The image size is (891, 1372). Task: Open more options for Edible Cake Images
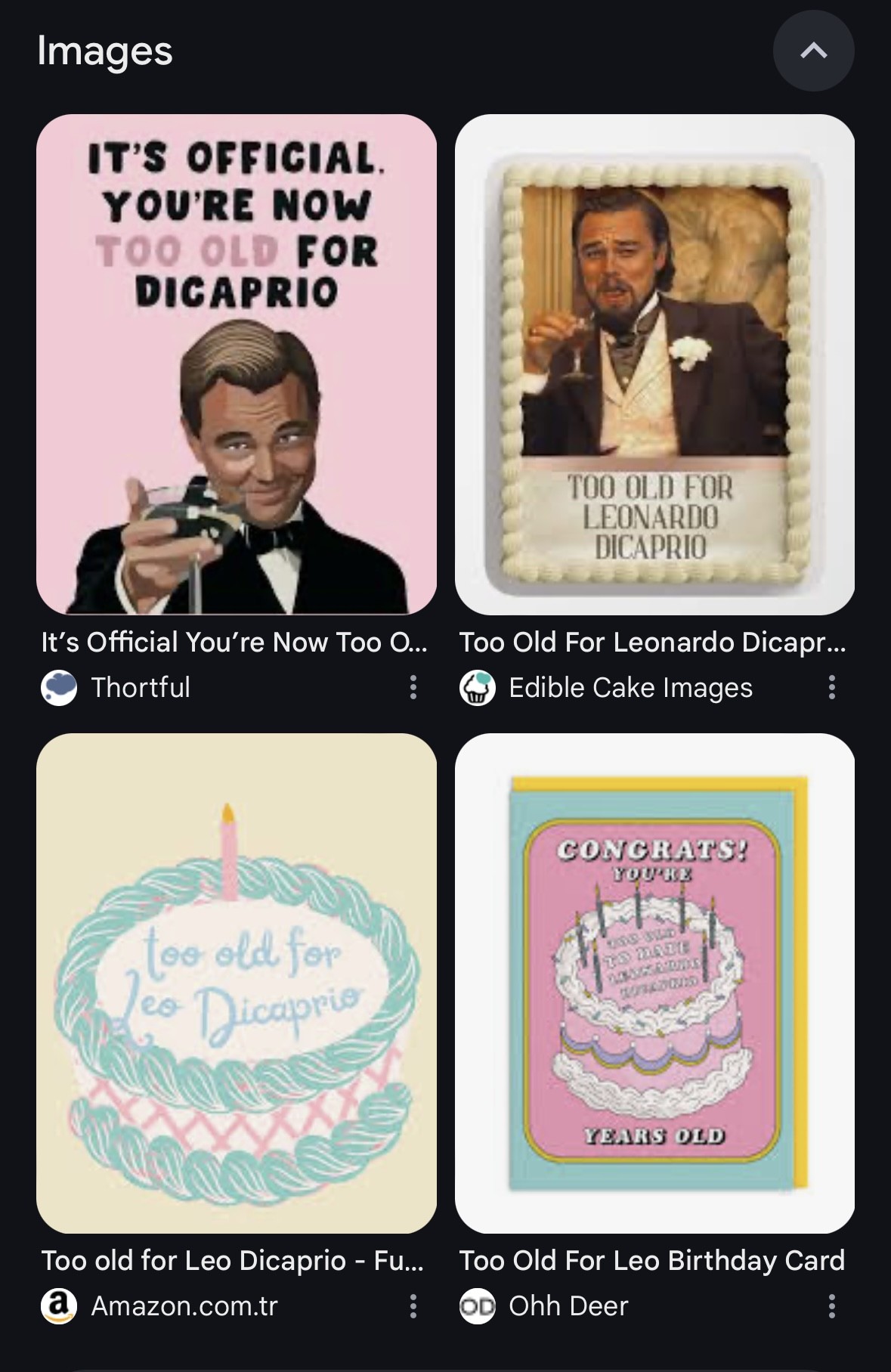coord(831,687)
